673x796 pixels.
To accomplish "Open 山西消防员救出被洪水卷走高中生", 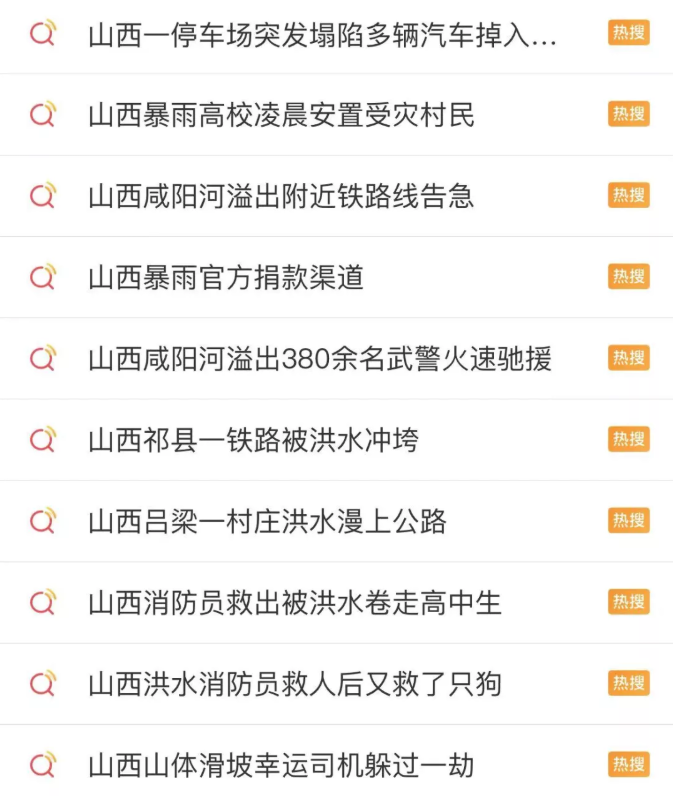I will (295, 603).
